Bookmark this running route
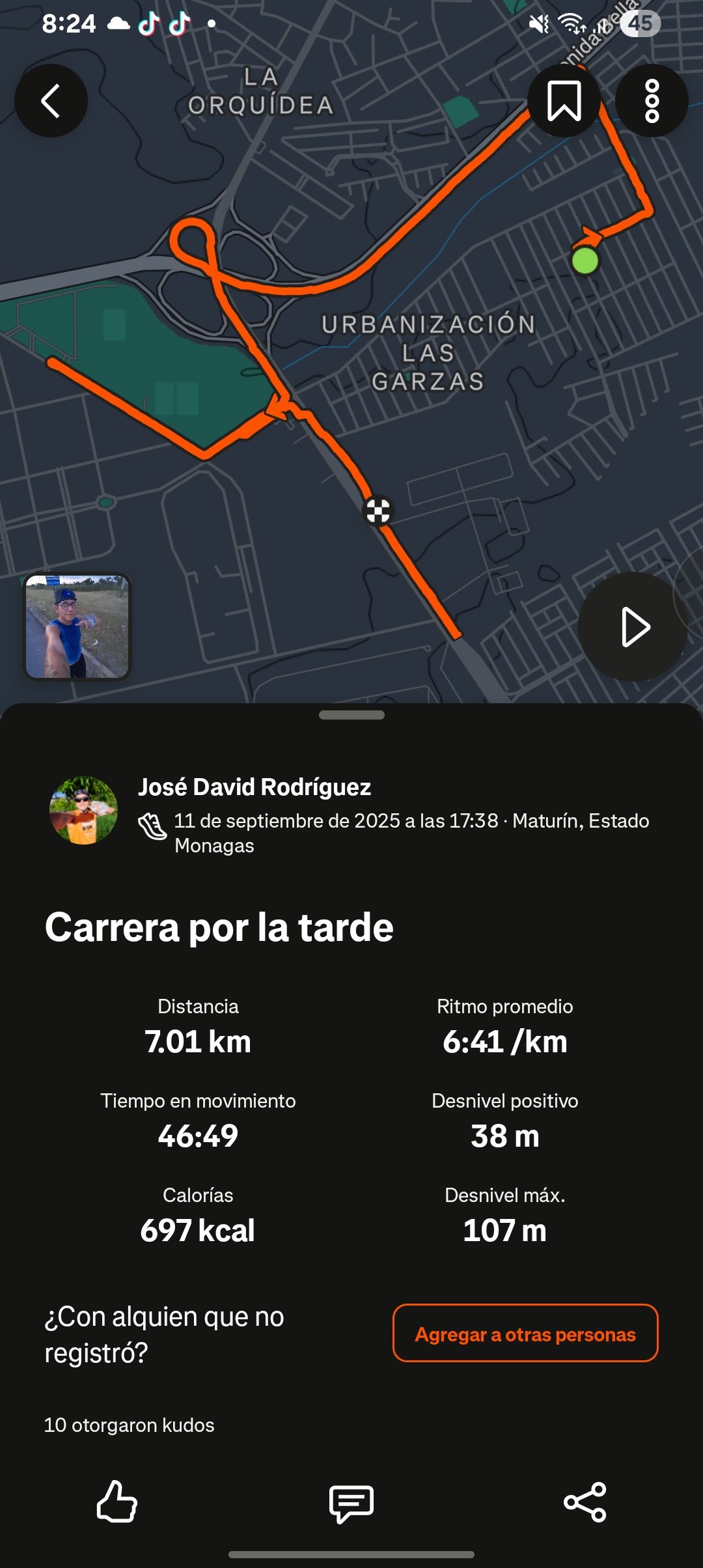This screenshot has height=1568, width=703. pos(564,101)
